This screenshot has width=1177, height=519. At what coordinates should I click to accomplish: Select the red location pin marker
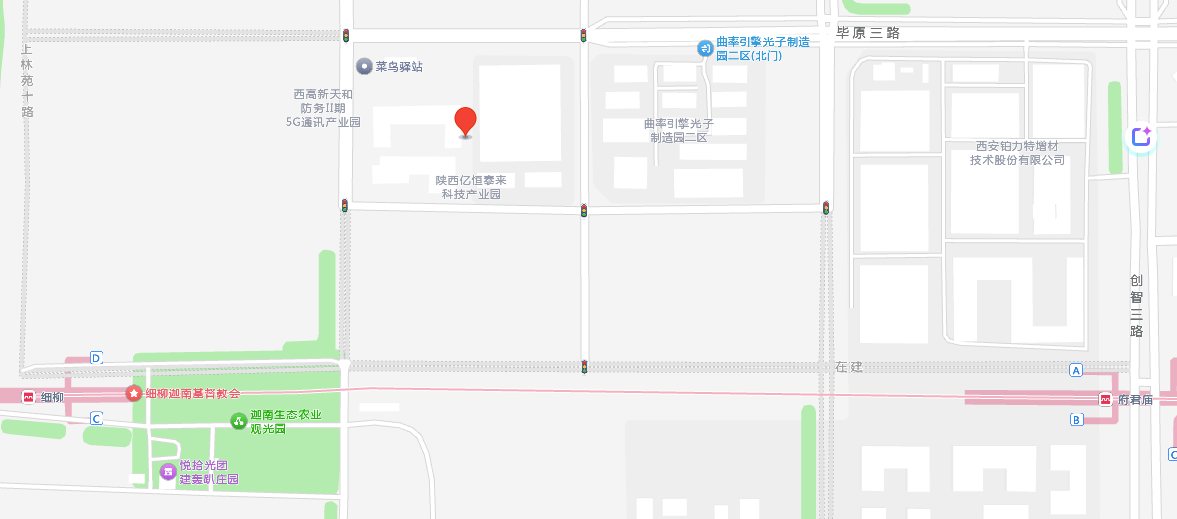click(x=465, y=121)
